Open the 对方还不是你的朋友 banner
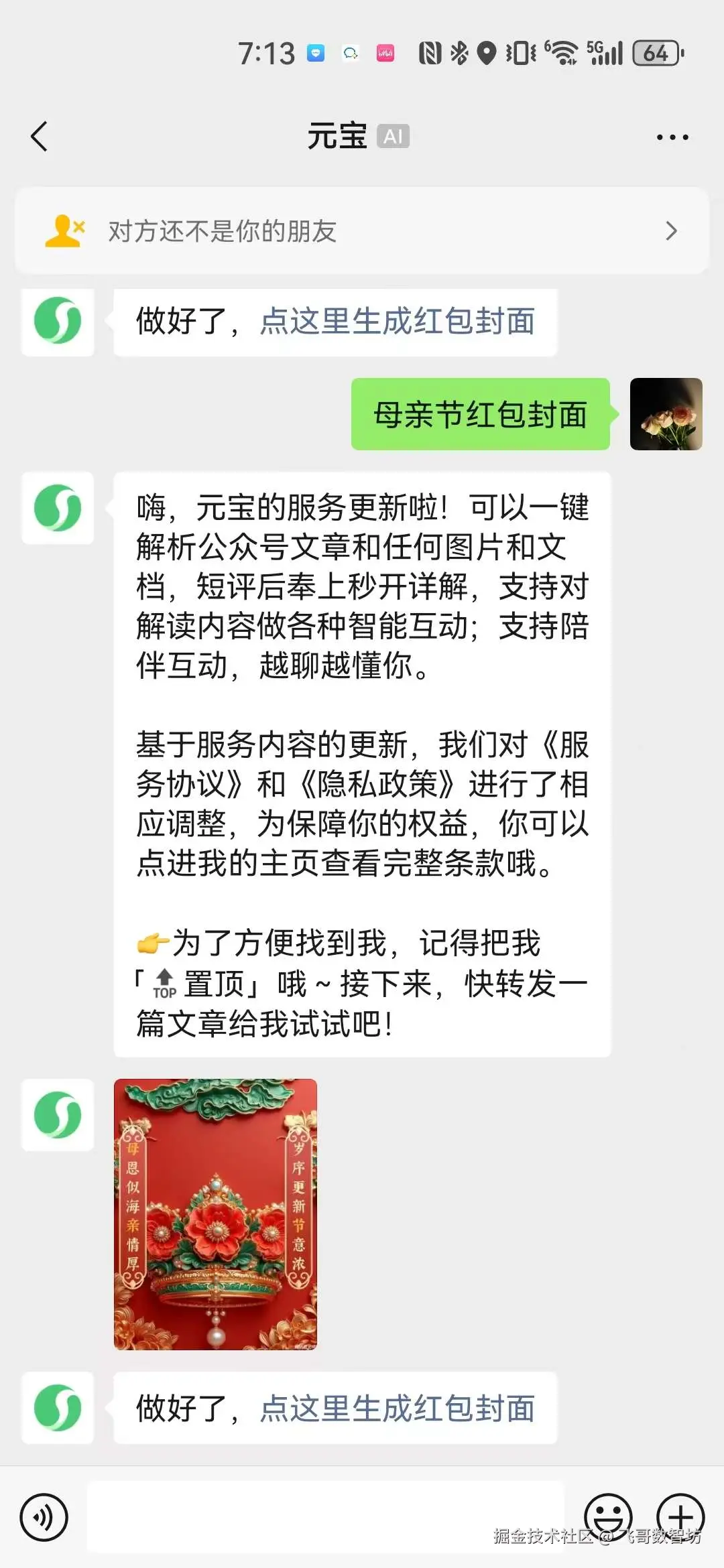This screenshot has height=1568, width=724. pyautogui.click(x=362, y=231)
